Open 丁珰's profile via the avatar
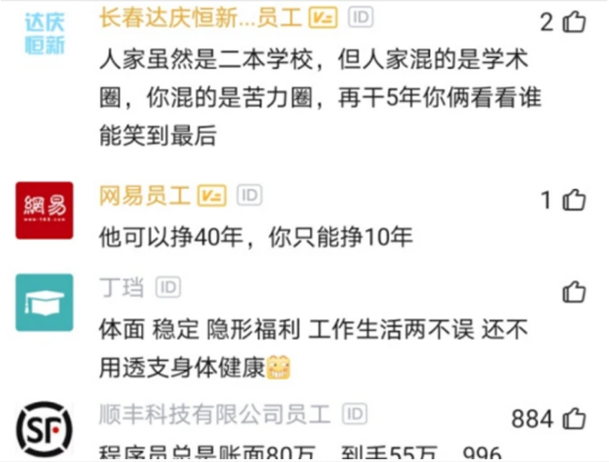Viewport: 609px width, 462px height. pos(44,302)
